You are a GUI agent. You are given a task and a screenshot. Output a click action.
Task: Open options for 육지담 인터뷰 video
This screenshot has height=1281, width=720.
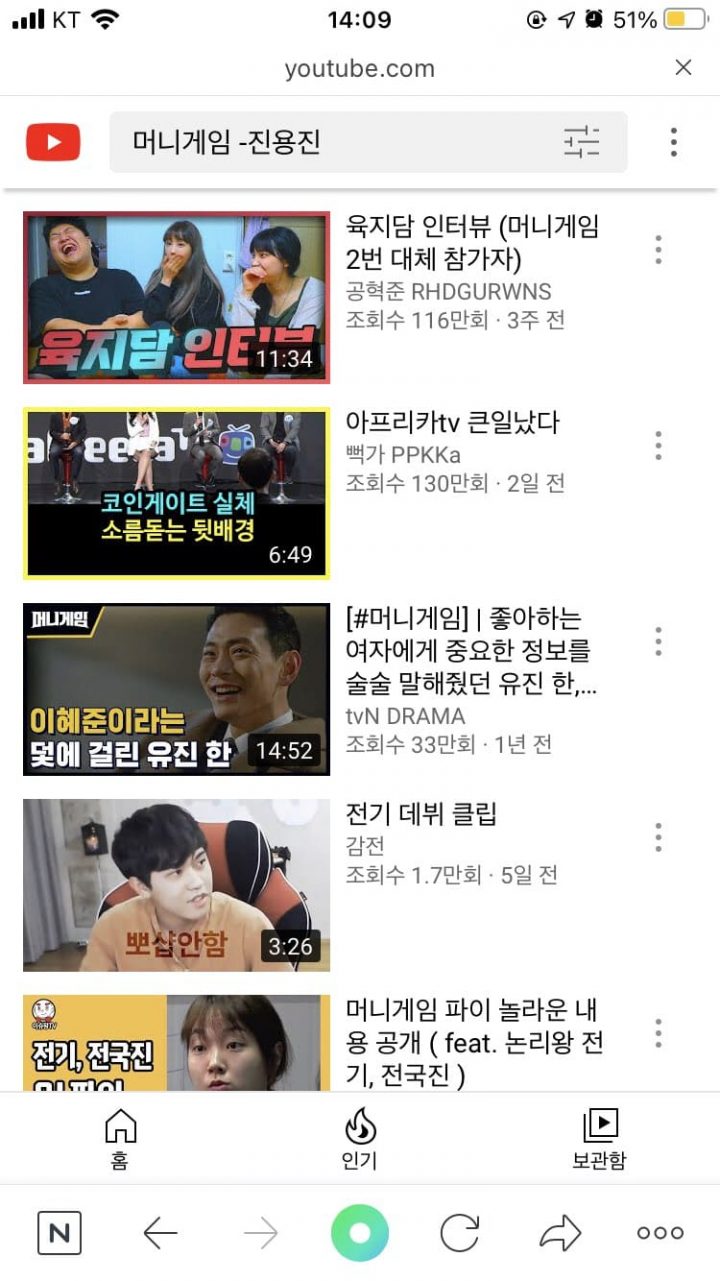tap(658, 249)
